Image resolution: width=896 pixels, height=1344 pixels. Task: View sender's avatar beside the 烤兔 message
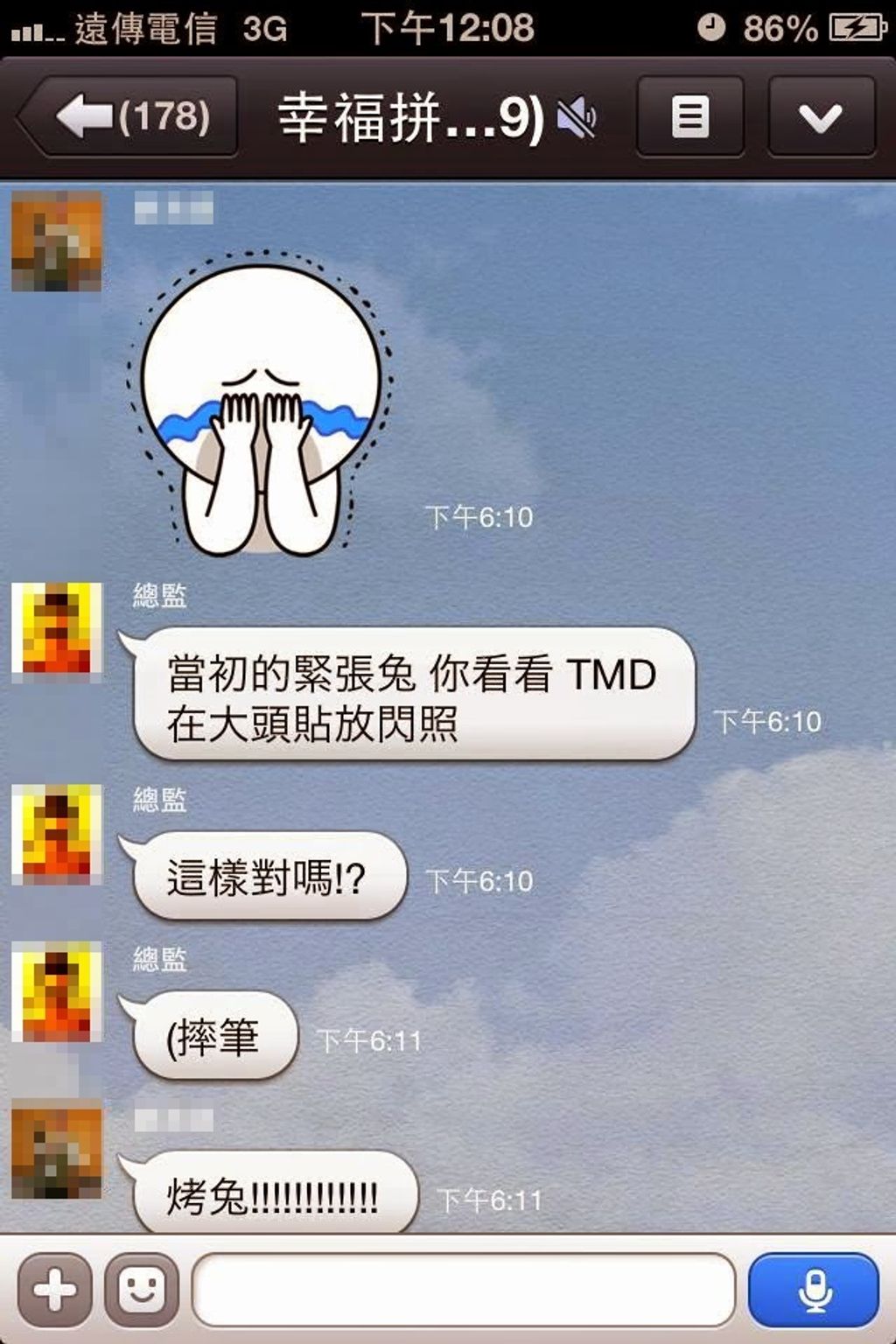click(x=56, y=1151)
